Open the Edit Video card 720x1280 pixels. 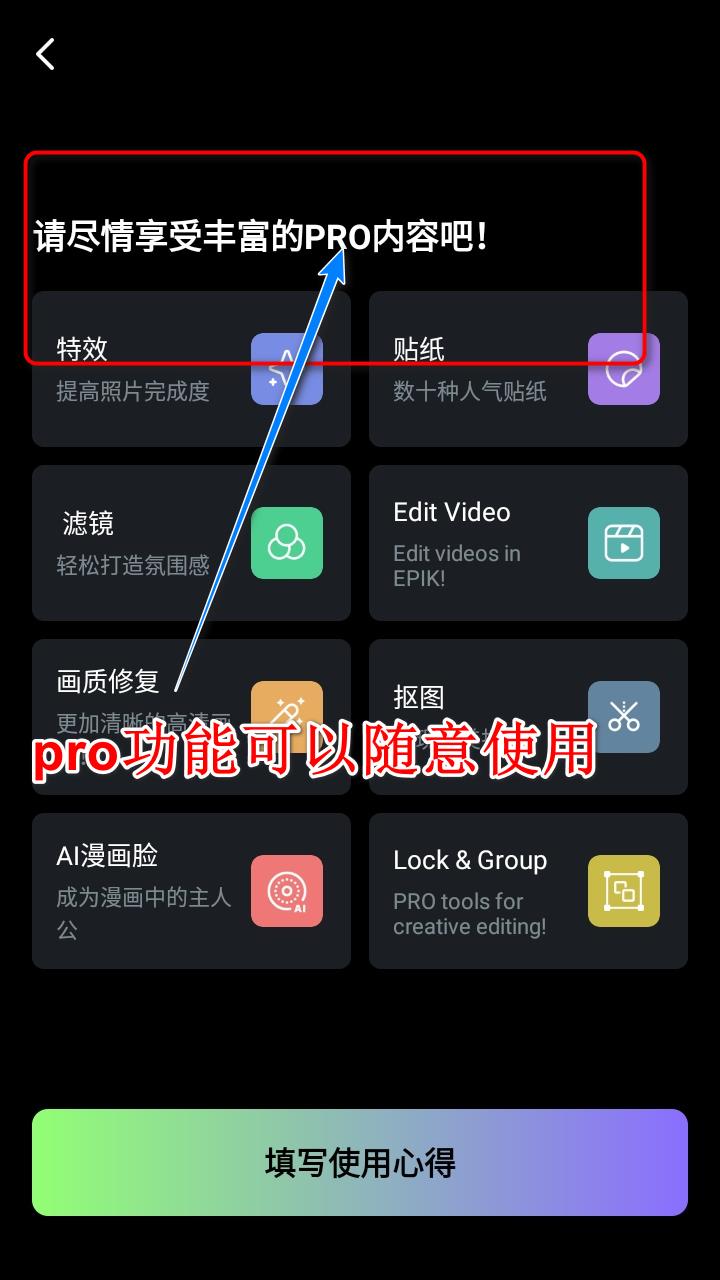[x=528, y=543]
